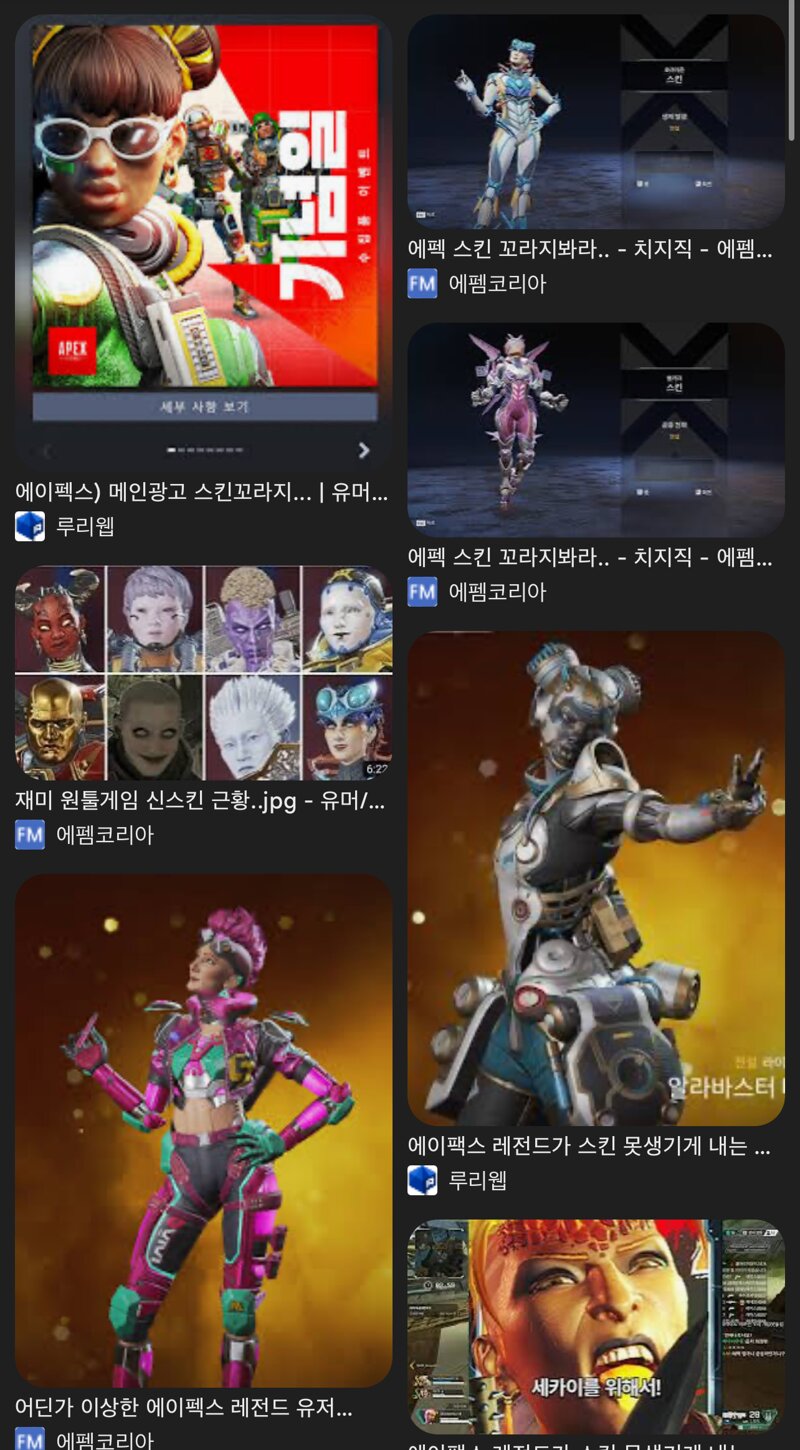Open the eight-face skin collage 재미 원툴게임 result

coord(203,673)
